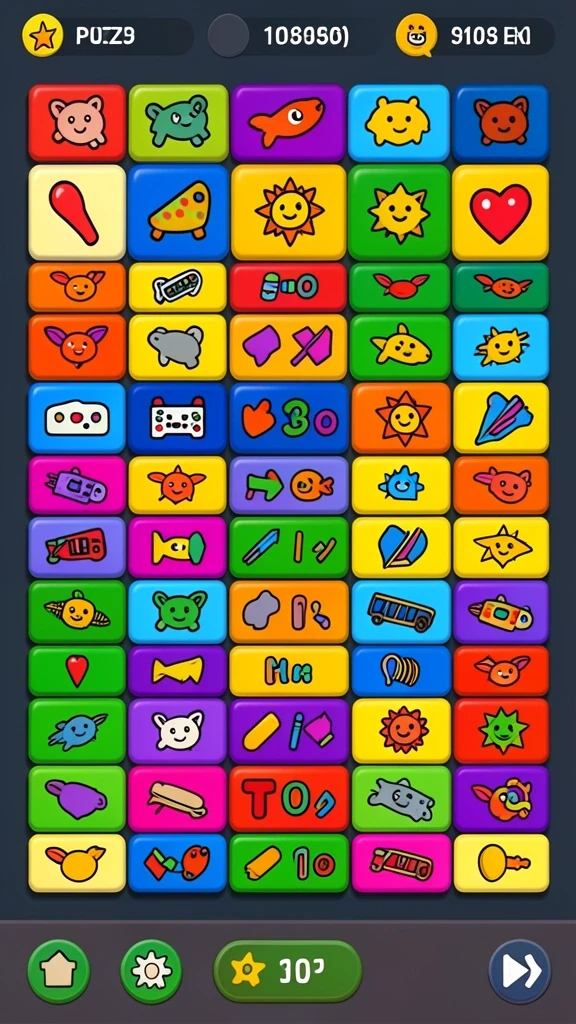Tap the spotted cheese wedge on the blue tile
The width and height of the screenshot is (576, 1024).
tap(178, 213)
